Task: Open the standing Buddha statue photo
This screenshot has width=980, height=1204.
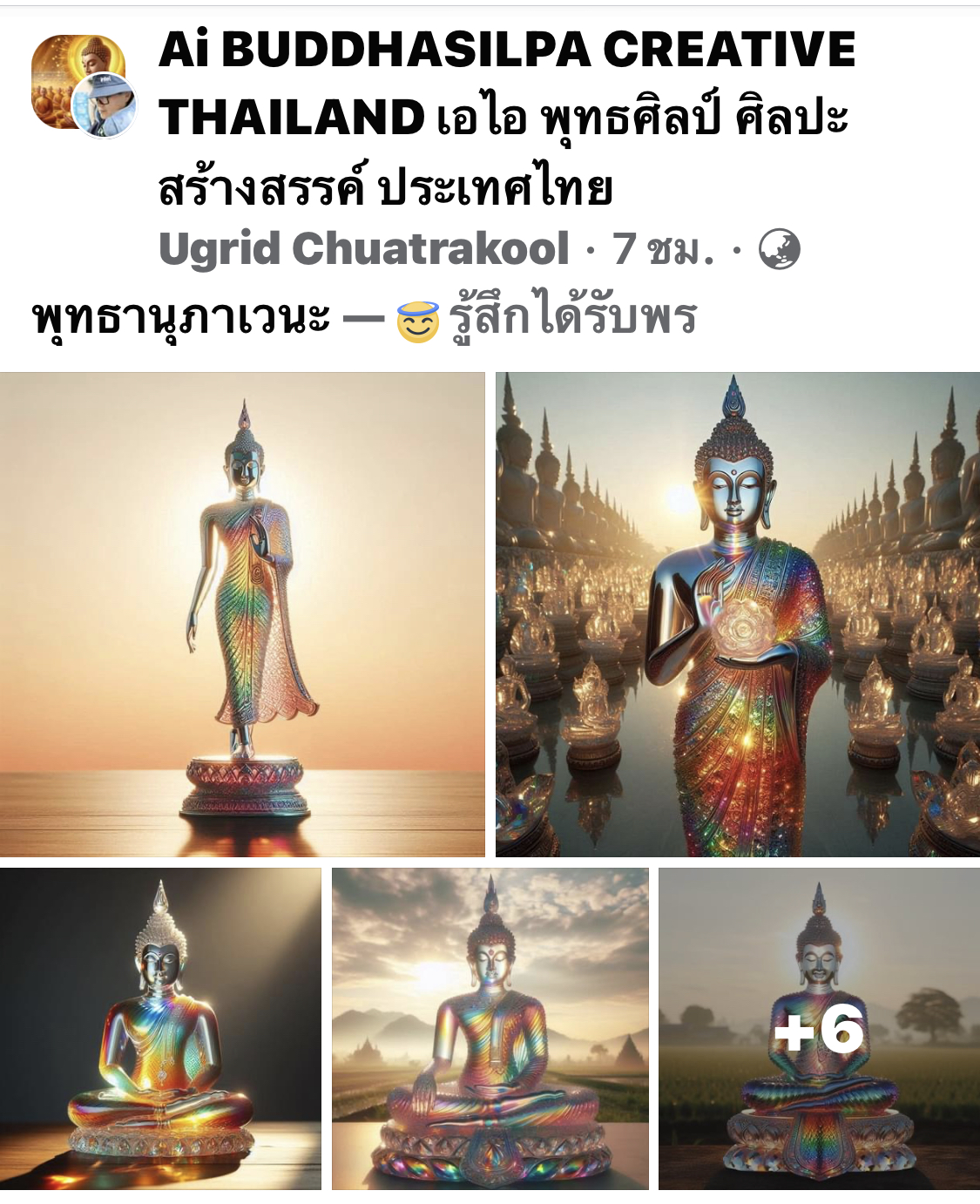Action: pos(242,614)
